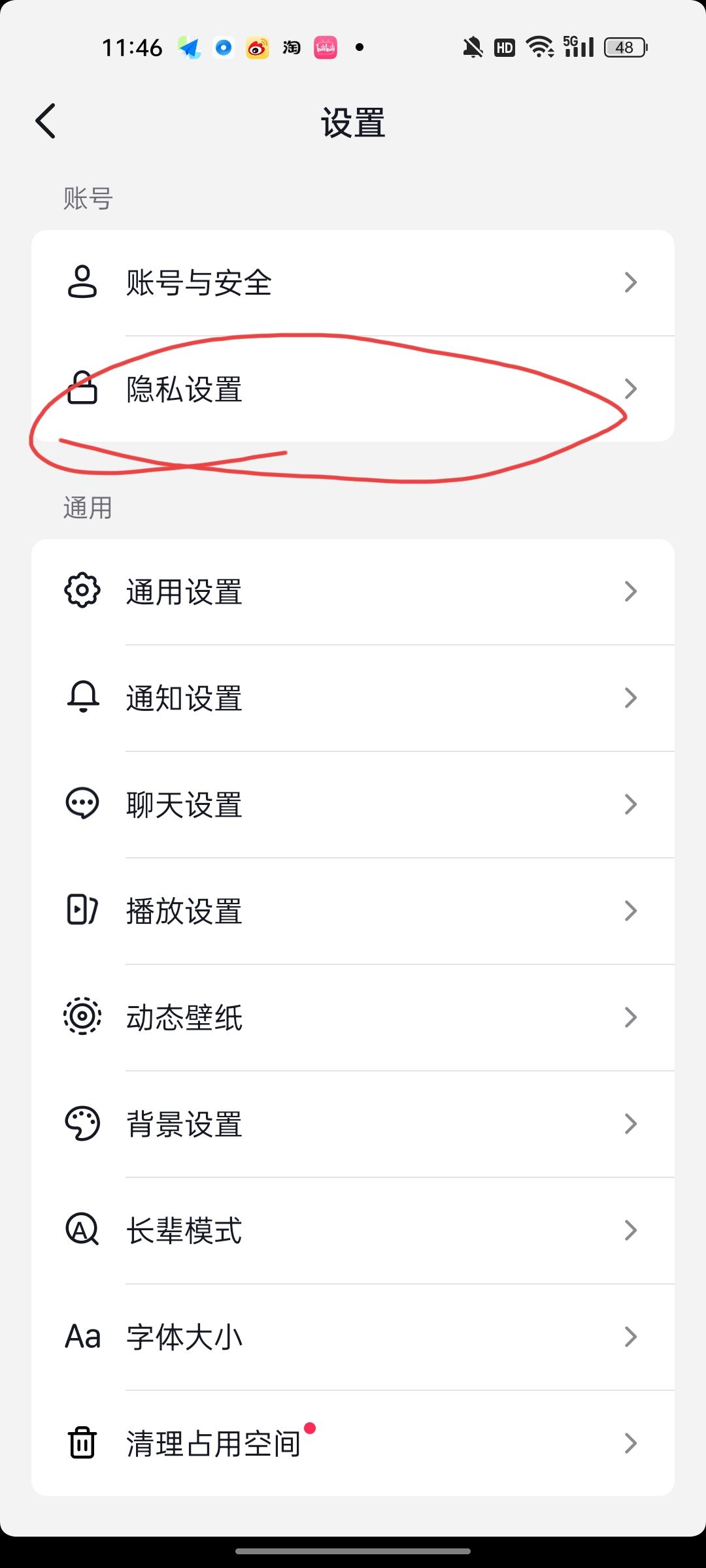Tap the person icon beside 账号与安全
This screenshot has height=1568, width=706.
[x=82, y=282]
